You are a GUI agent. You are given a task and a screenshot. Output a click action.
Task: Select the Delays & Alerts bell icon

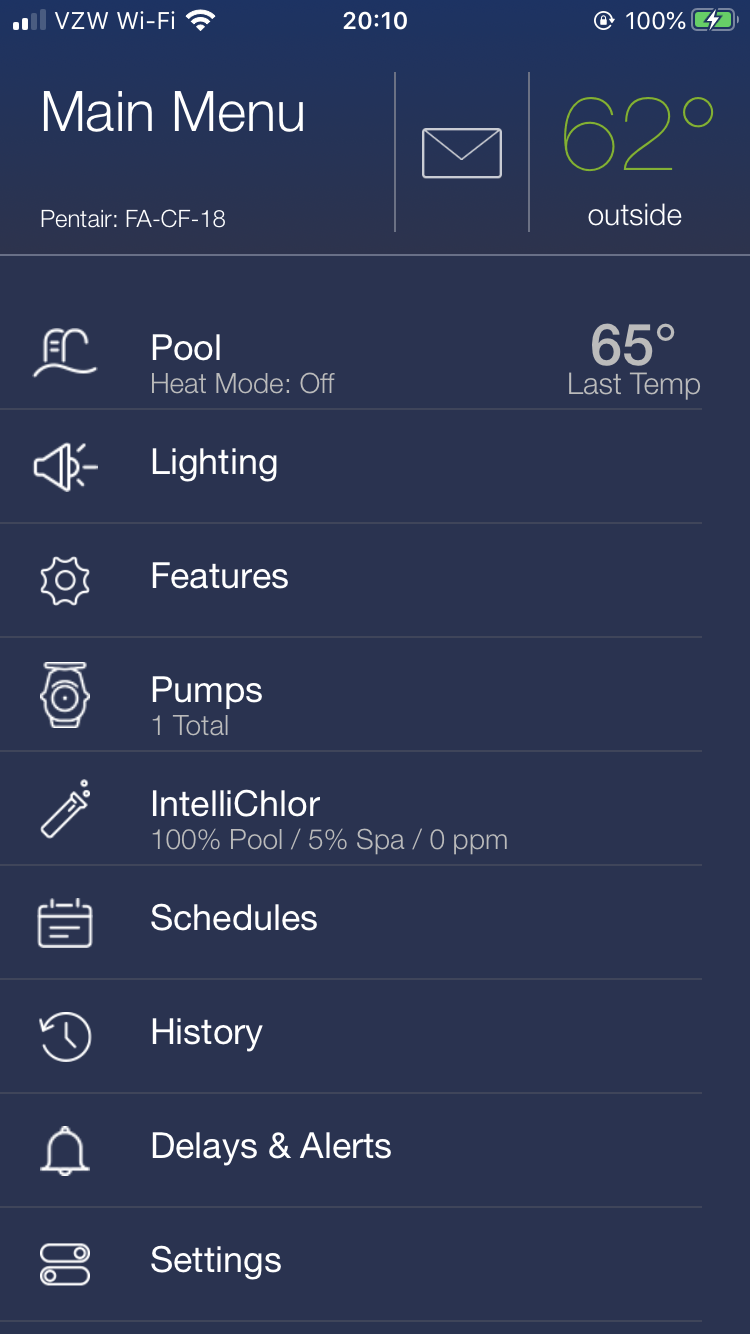tap(64, 1149)
